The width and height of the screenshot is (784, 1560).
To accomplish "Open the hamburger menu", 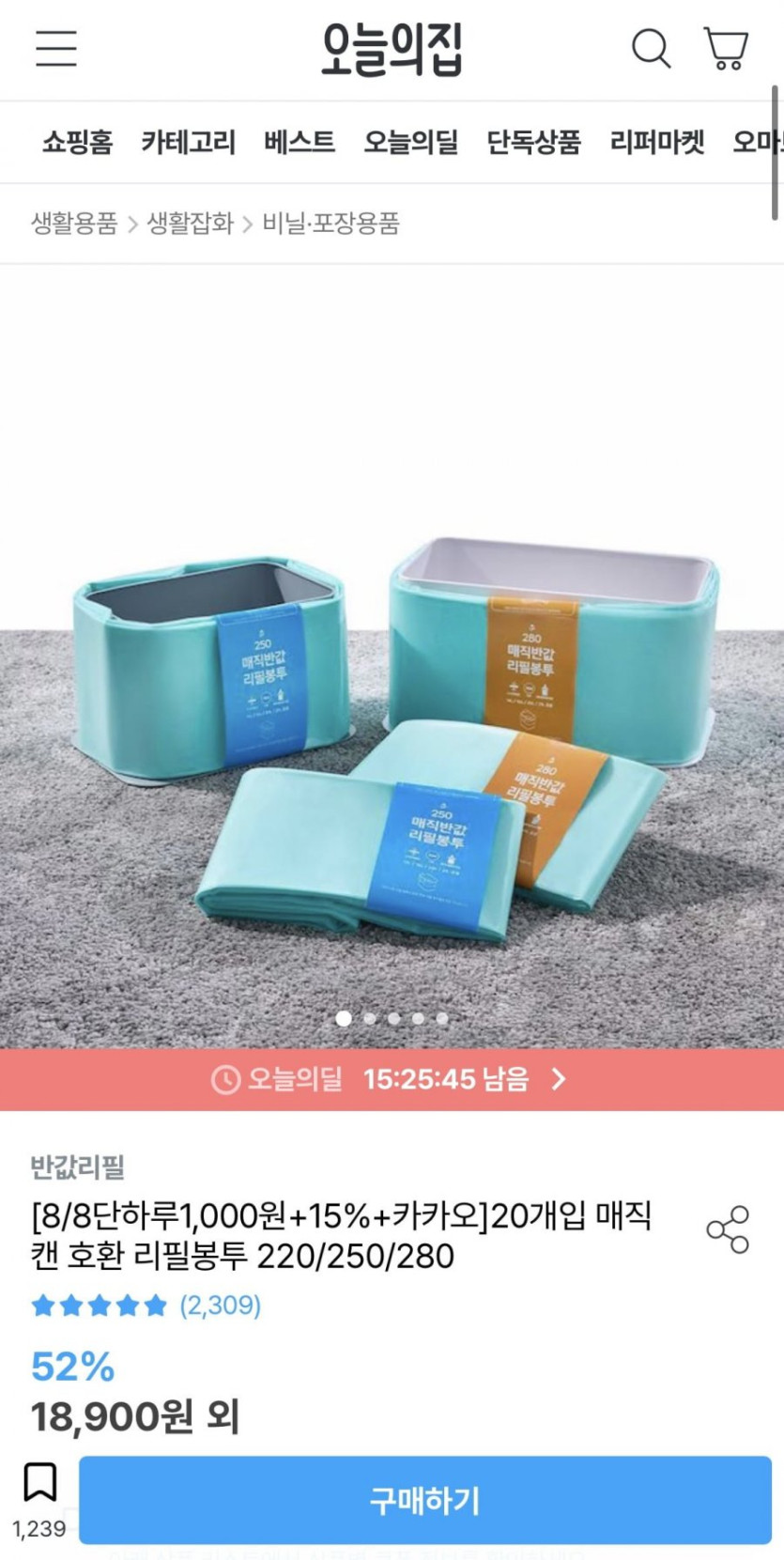I will [x=56, y=48].
